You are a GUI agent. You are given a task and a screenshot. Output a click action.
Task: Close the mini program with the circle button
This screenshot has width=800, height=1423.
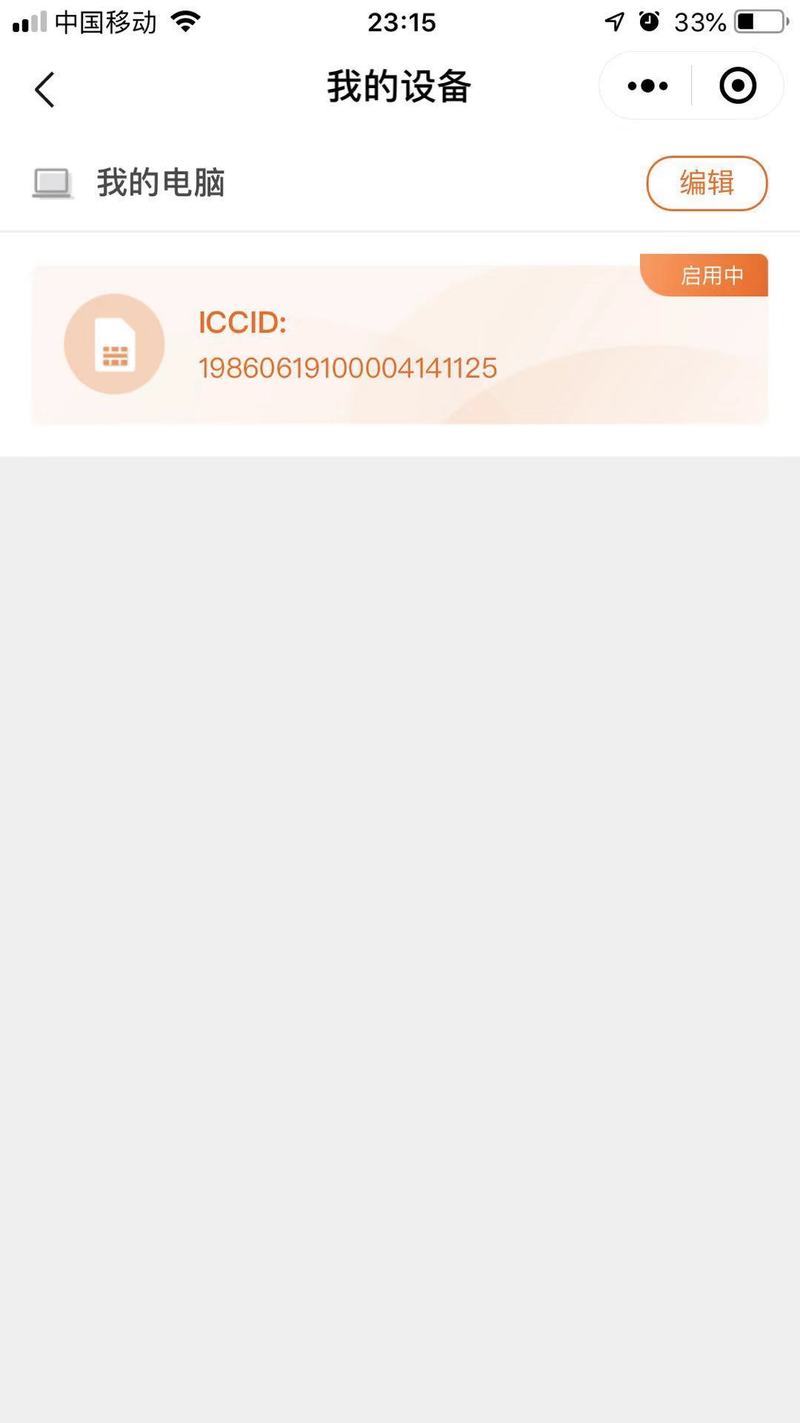point(738,87)
